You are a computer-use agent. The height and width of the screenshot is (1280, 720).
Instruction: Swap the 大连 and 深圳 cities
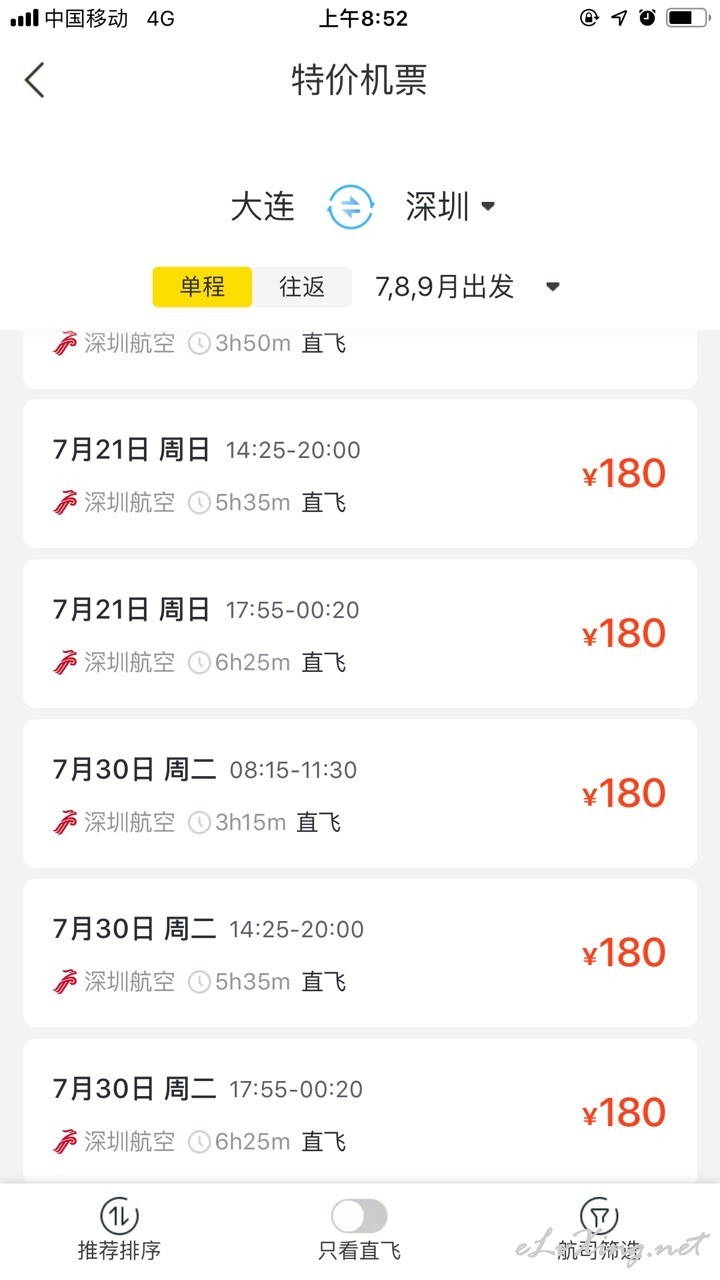[x=350, y=207]
